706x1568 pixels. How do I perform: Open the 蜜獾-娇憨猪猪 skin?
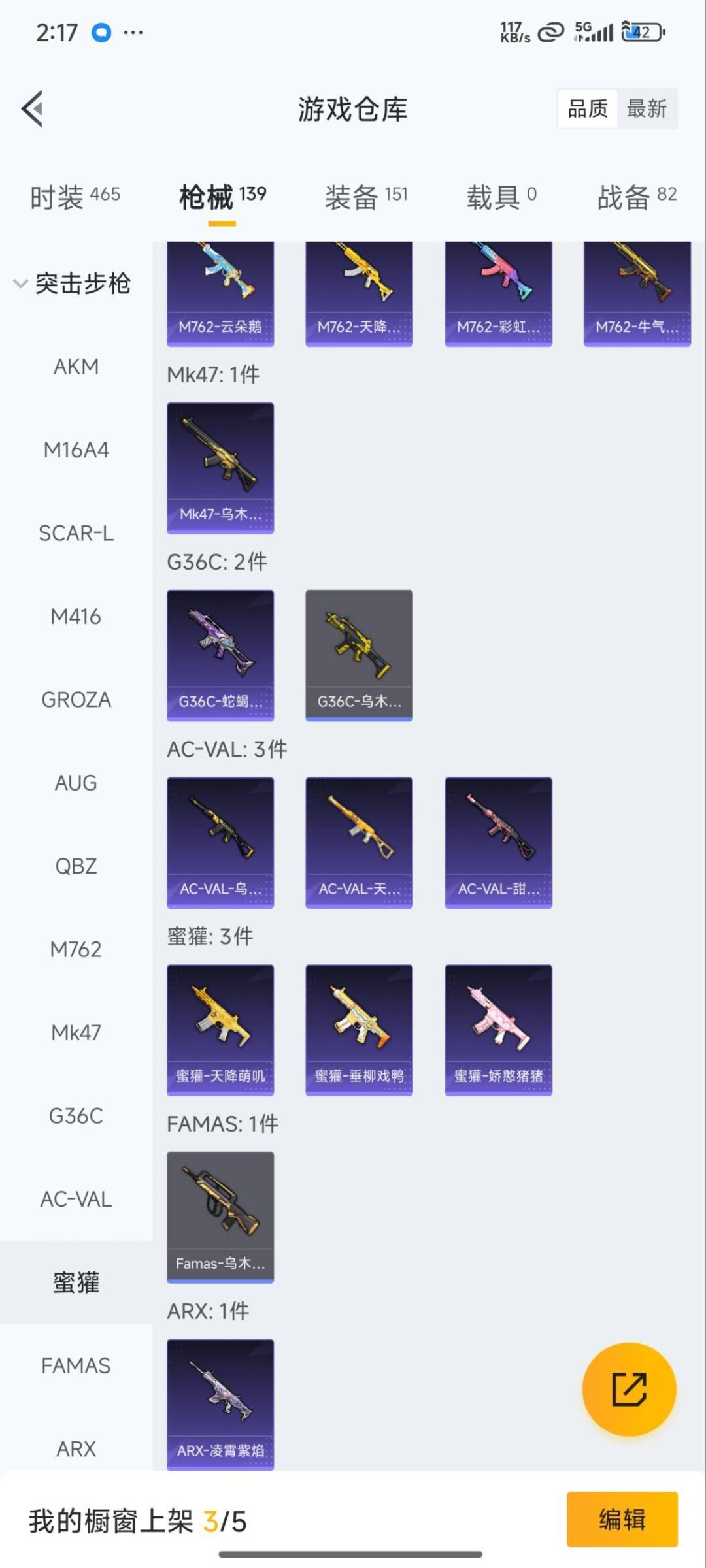point(498,1030)
